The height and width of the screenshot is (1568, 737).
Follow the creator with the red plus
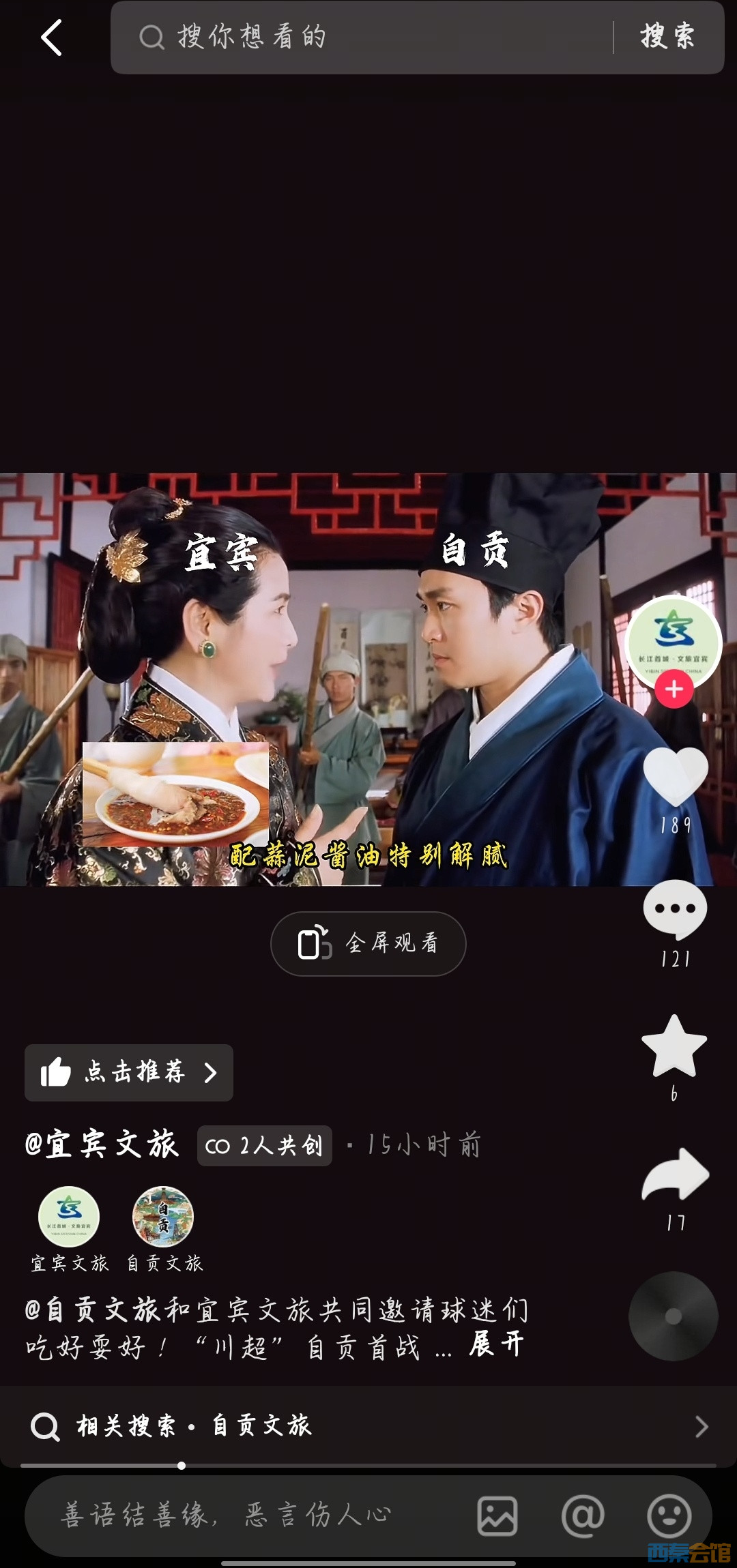(x=674, y=689)
